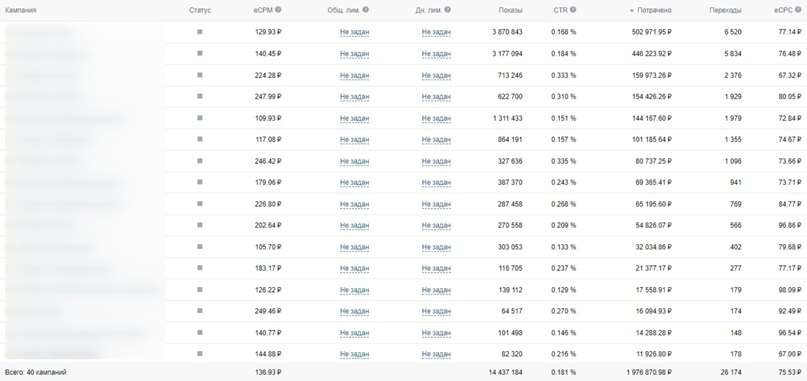
Task: Set total limit for the 129.93 ₽ campaign
Action: click(x=355, y=32)
